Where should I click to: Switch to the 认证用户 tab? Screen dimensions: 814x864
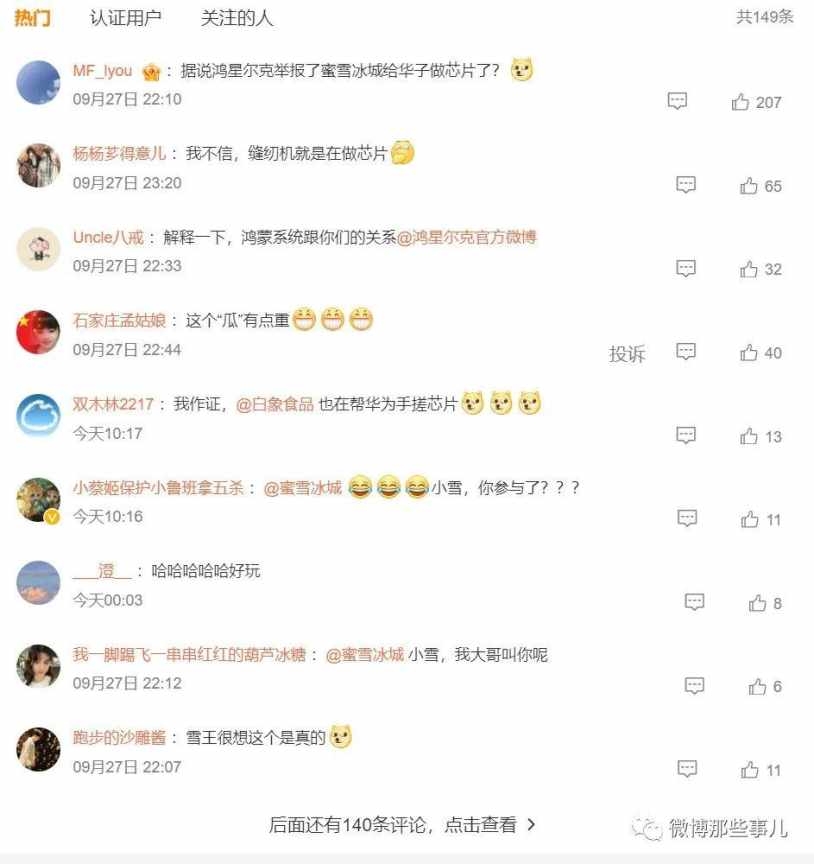pos(125,18)
